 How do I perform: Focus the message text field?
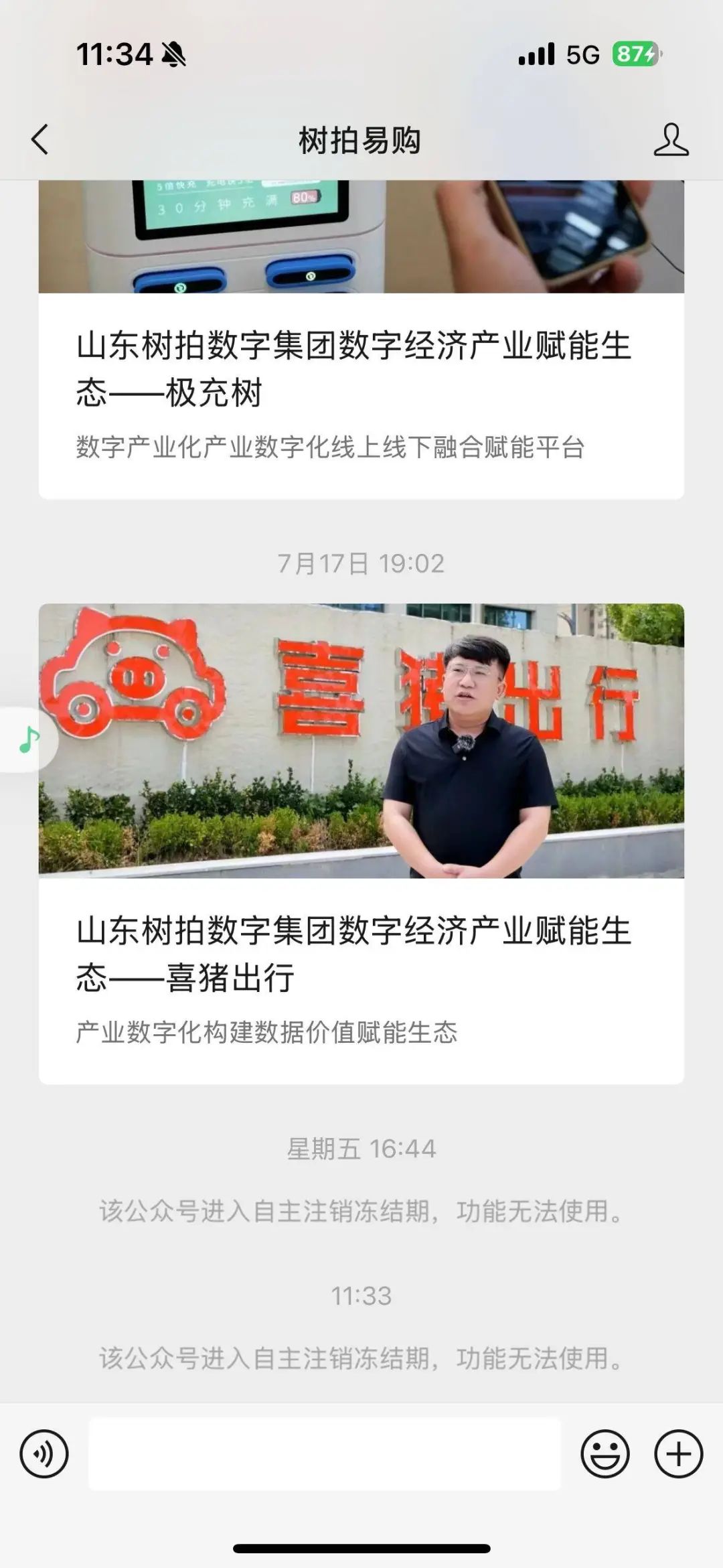click(x=325, y=1454)
